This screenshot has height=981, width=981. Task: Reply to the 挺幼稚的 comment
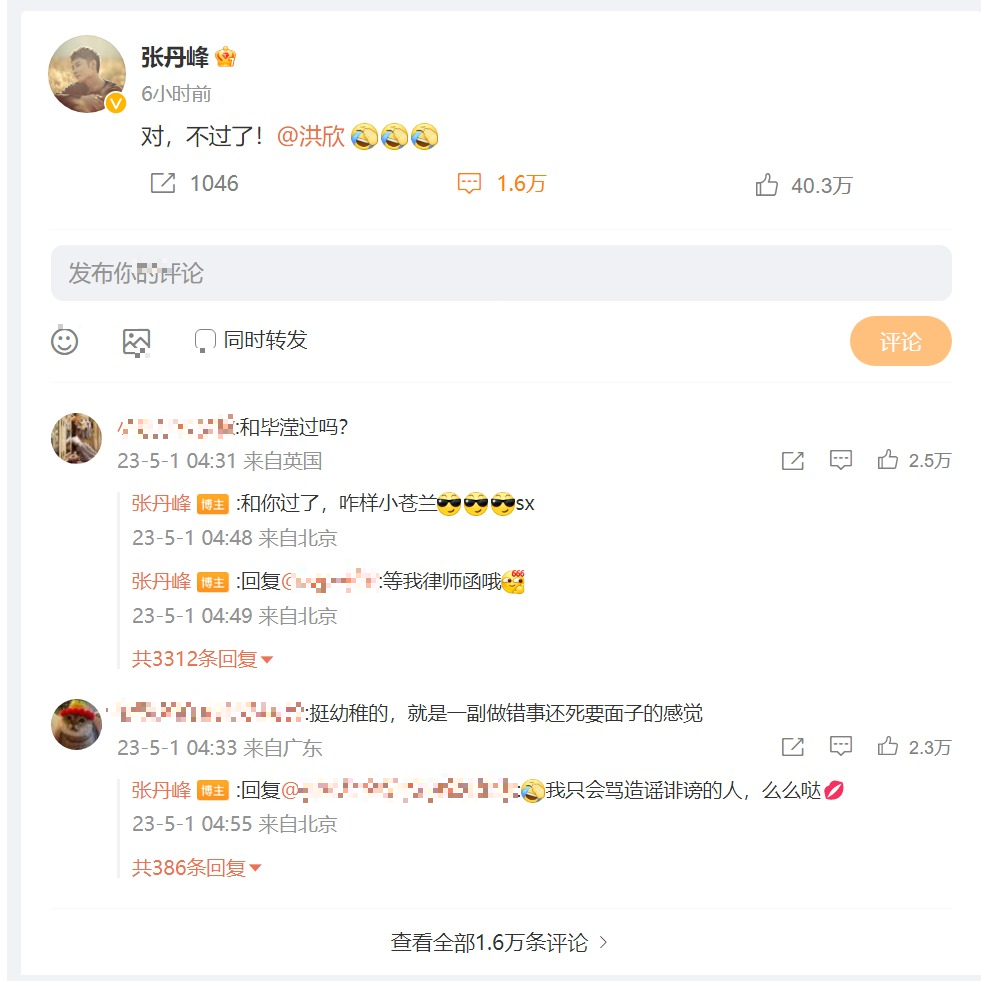pos(841,746)
